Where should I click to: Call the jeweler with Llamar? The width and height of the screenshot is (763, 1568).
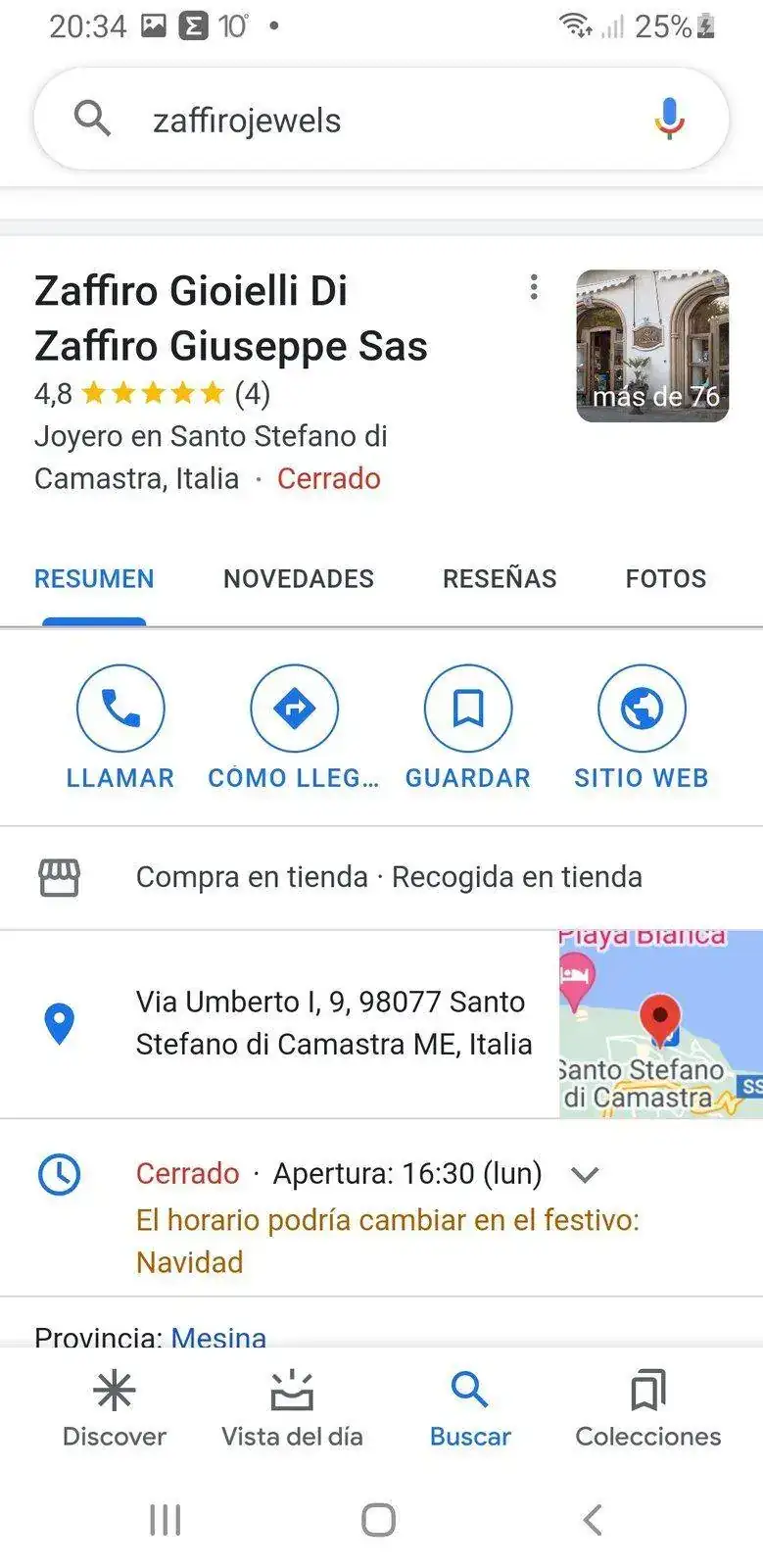(120, 727)
